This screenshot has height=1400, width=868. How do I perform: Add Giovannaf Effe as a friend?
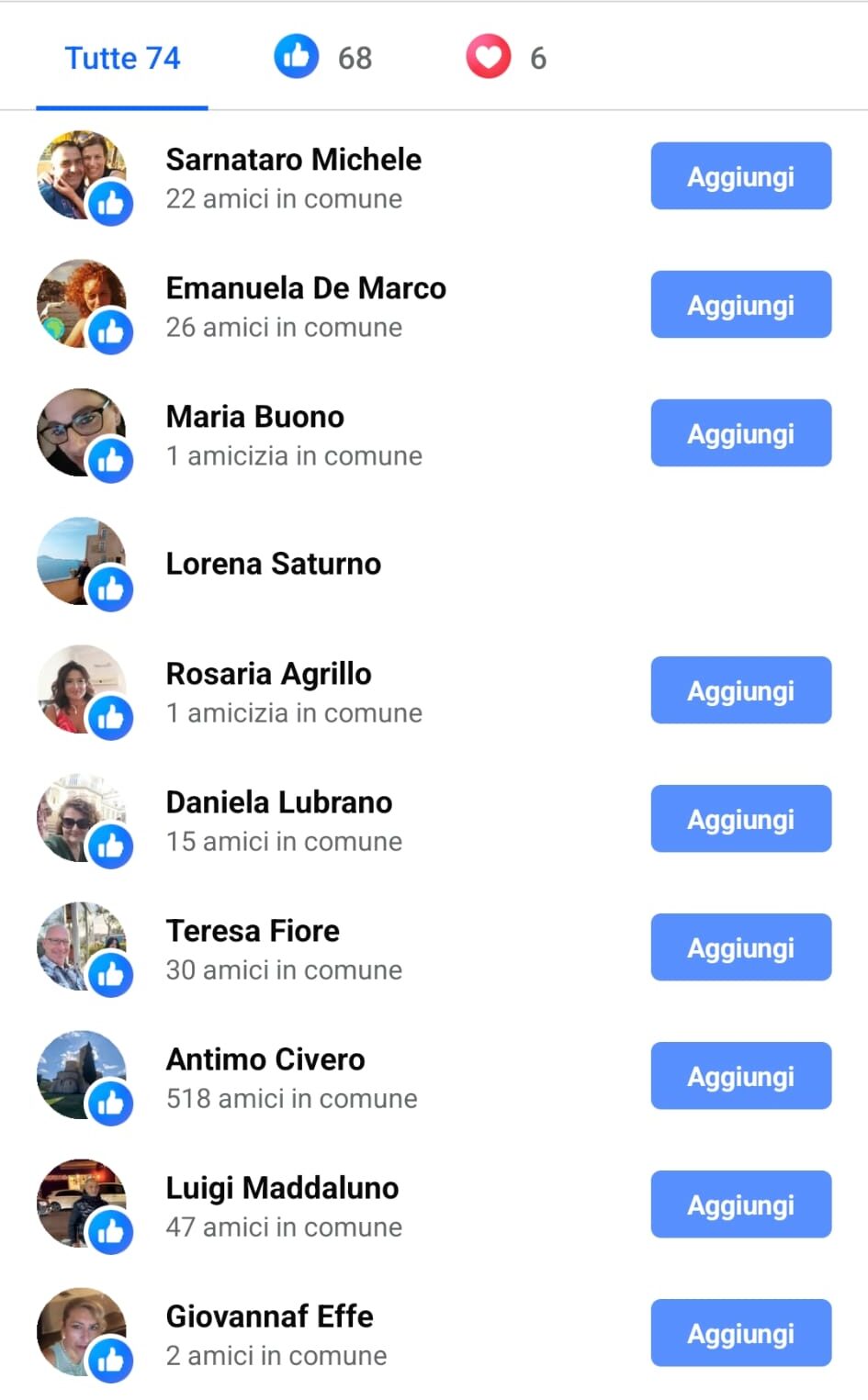741,1333
